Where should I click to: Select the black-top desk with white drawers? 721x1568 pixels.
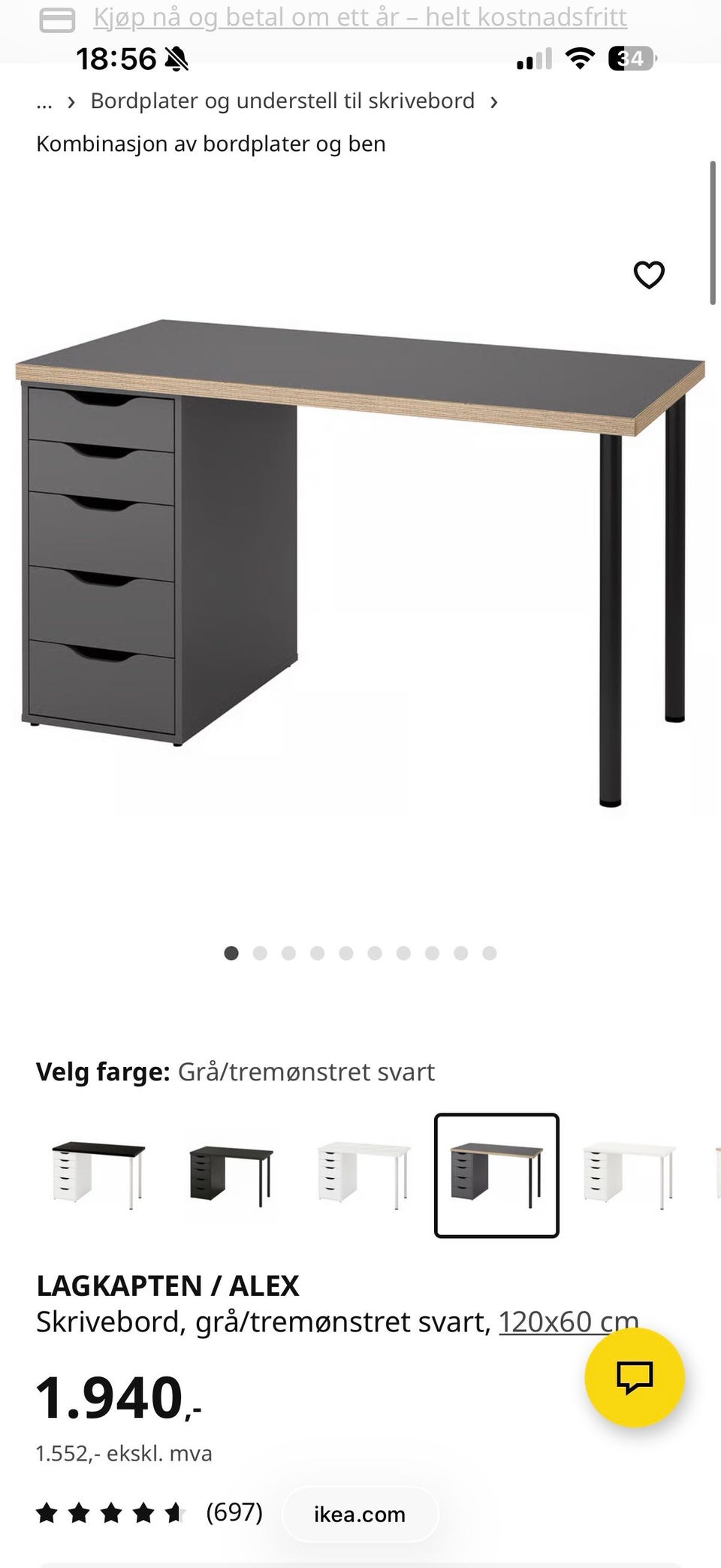tap(98, 1175)
